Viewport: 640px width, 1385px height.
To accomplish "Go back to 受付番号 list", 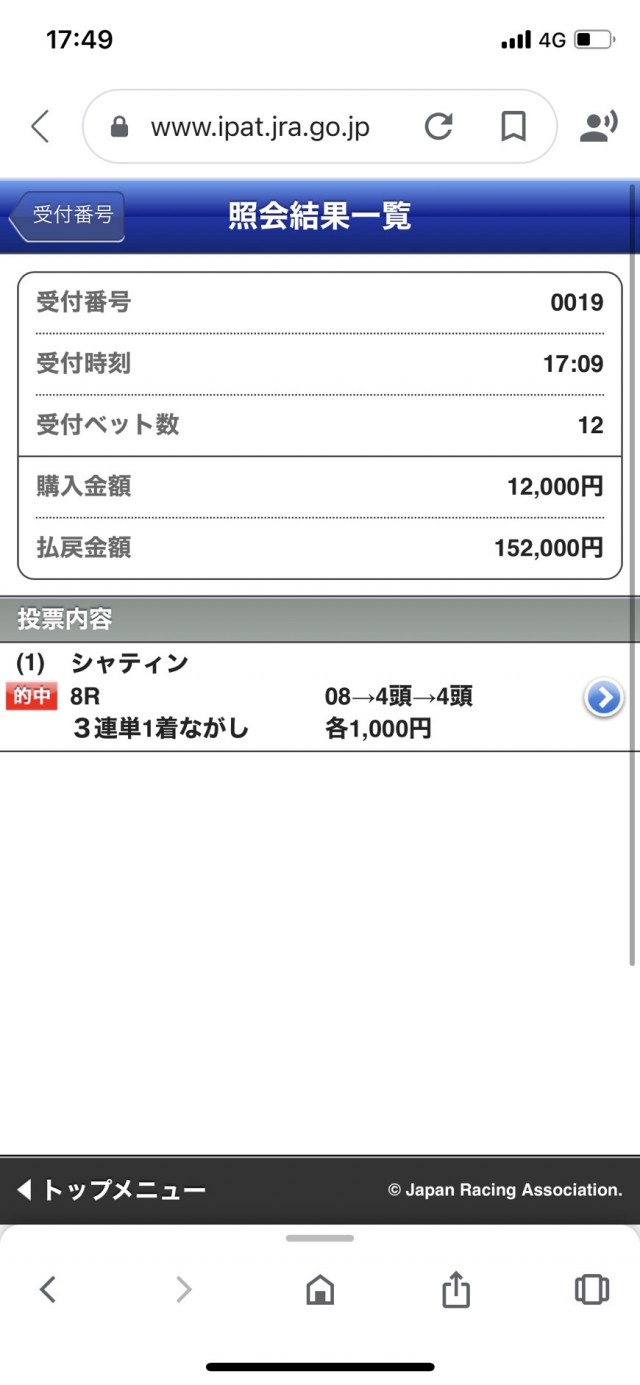I will click(x=68, y=216).
